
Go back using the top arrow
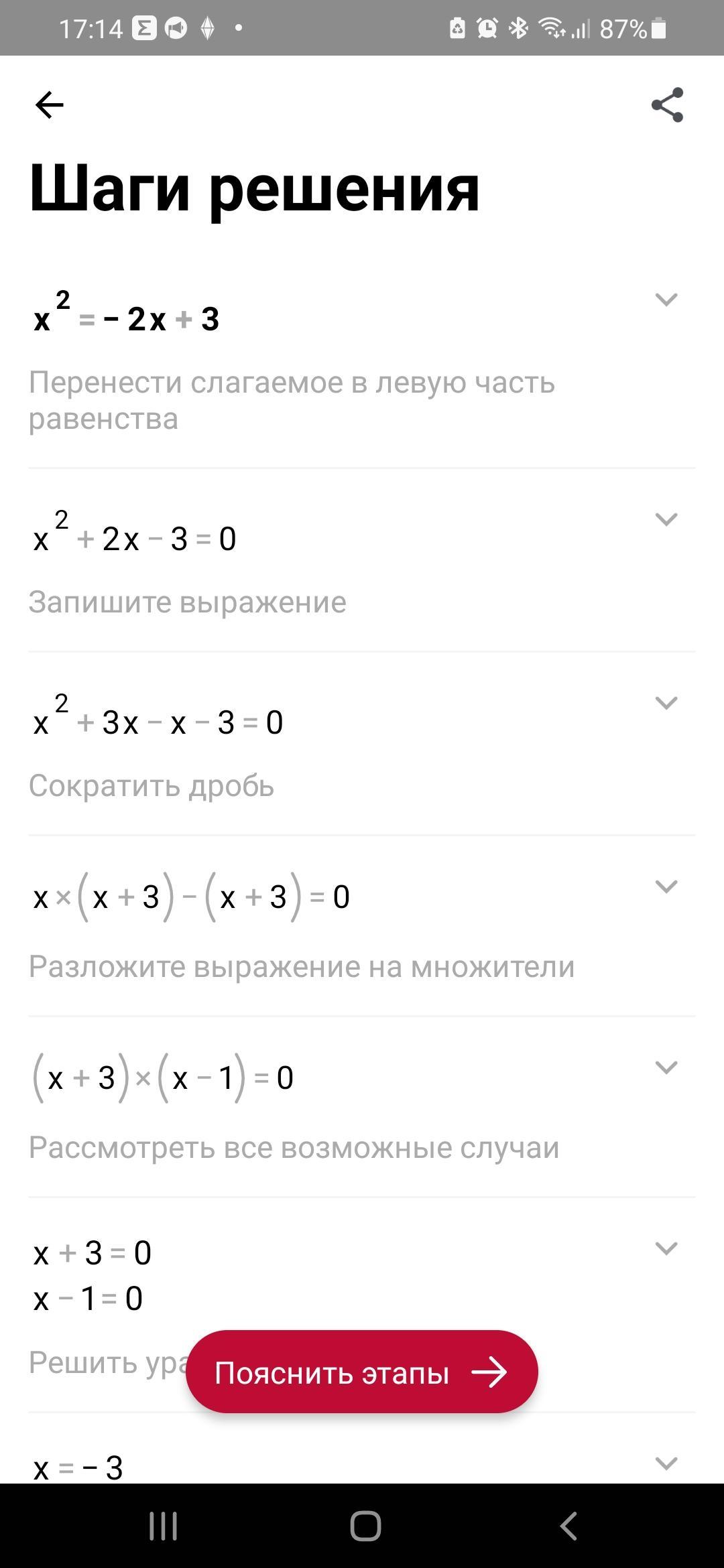[x=49, y=105]
